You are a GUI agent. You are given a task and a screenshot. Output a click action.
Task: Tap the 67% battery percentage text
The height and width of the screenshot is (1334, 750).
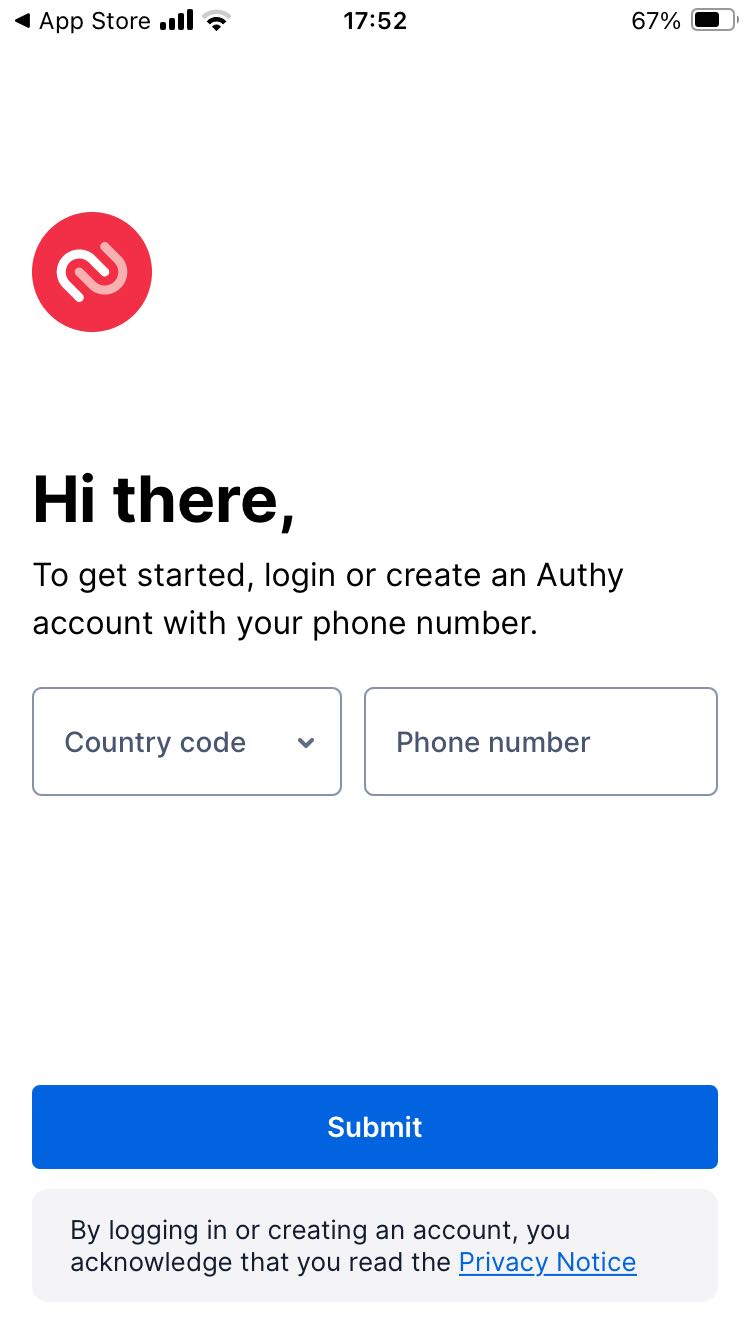click(x=654, y=19)
